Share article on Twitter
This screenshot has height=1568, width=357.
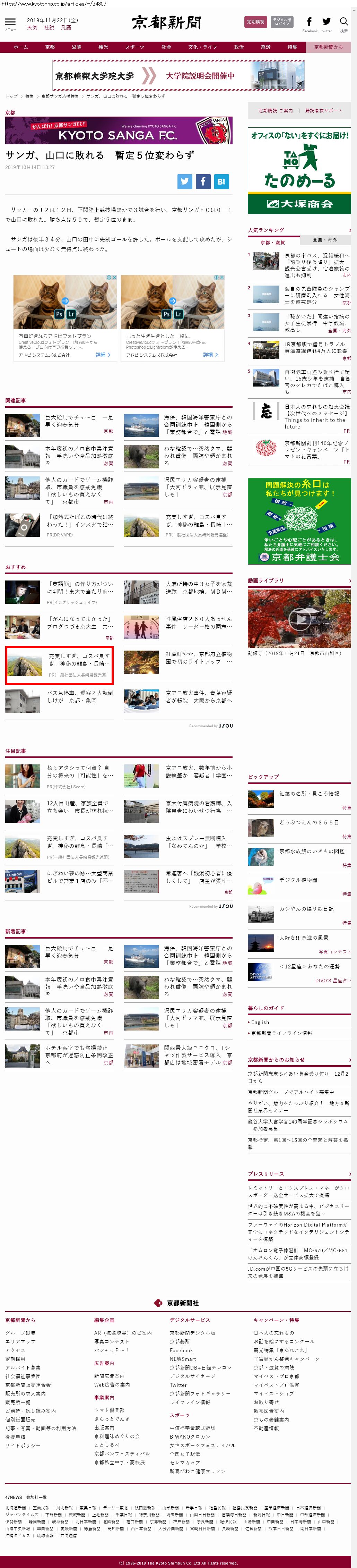pos(185,181)
